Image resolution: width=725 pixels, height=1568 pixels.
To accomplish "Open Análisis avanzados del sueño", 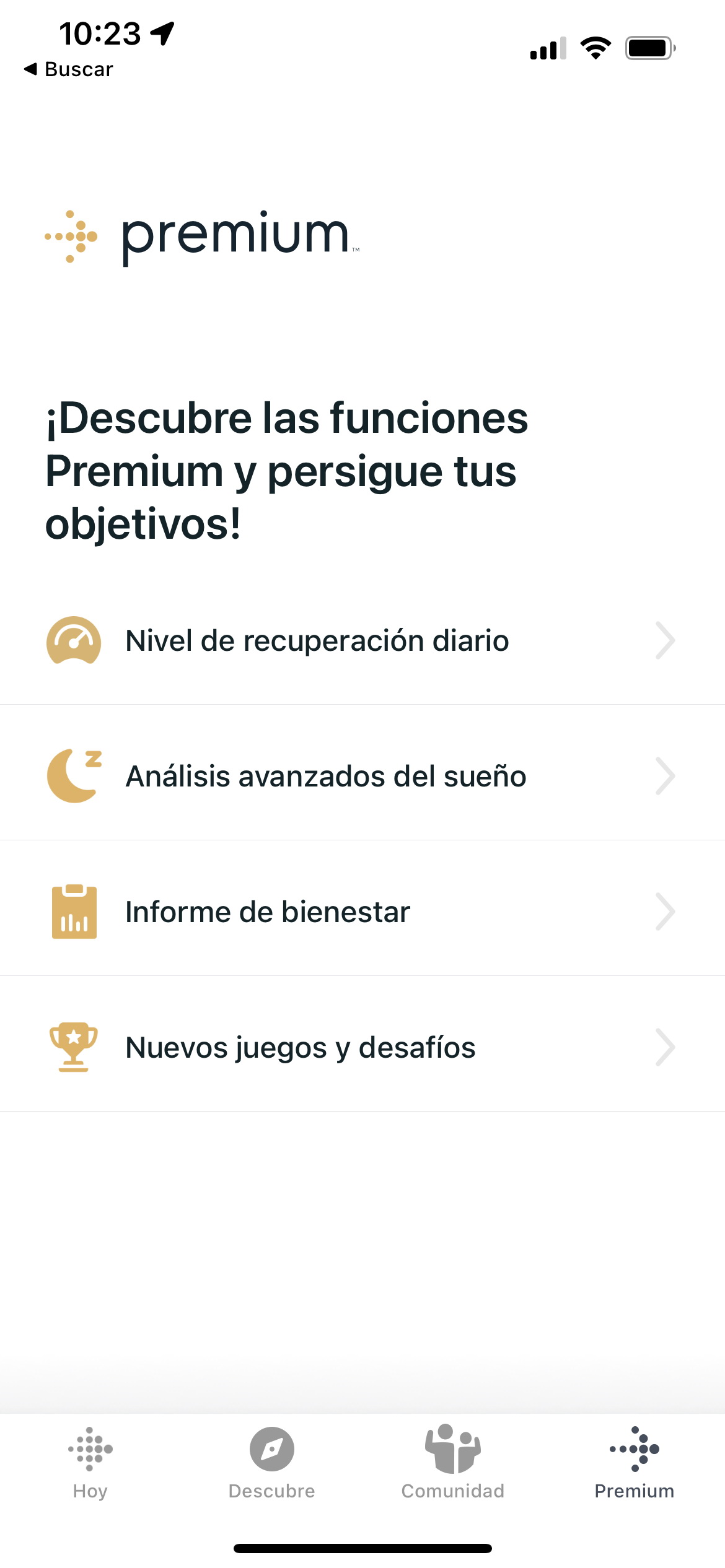I will click(362, 776).
